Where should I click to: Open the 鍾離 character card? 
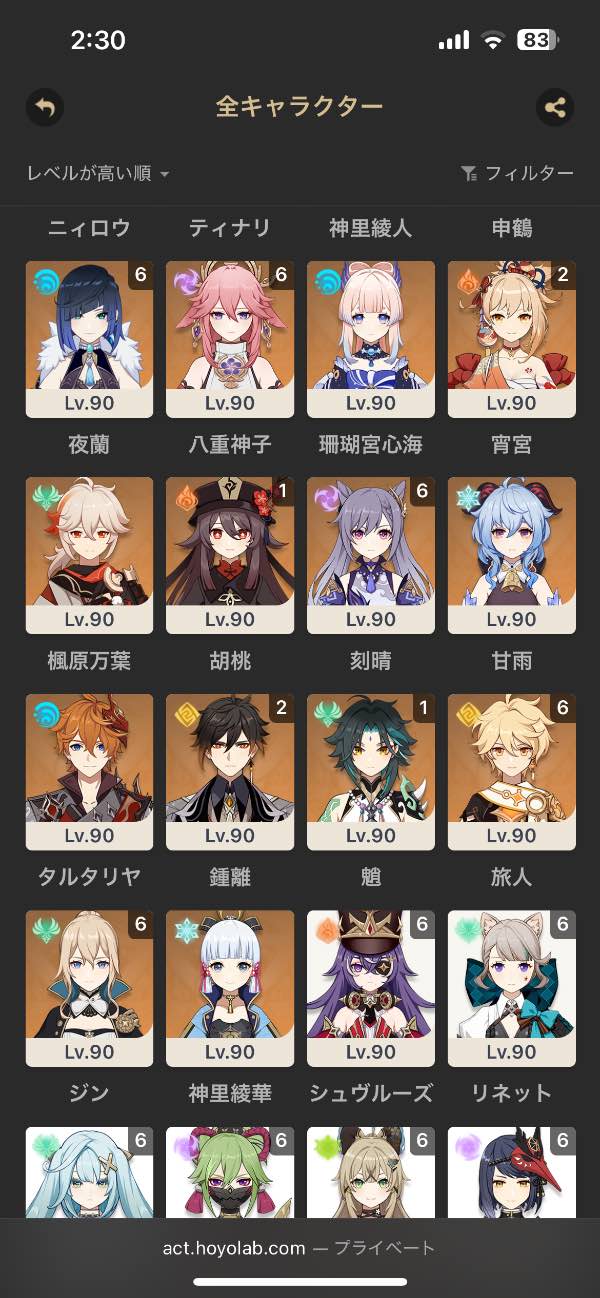(230, 772)
